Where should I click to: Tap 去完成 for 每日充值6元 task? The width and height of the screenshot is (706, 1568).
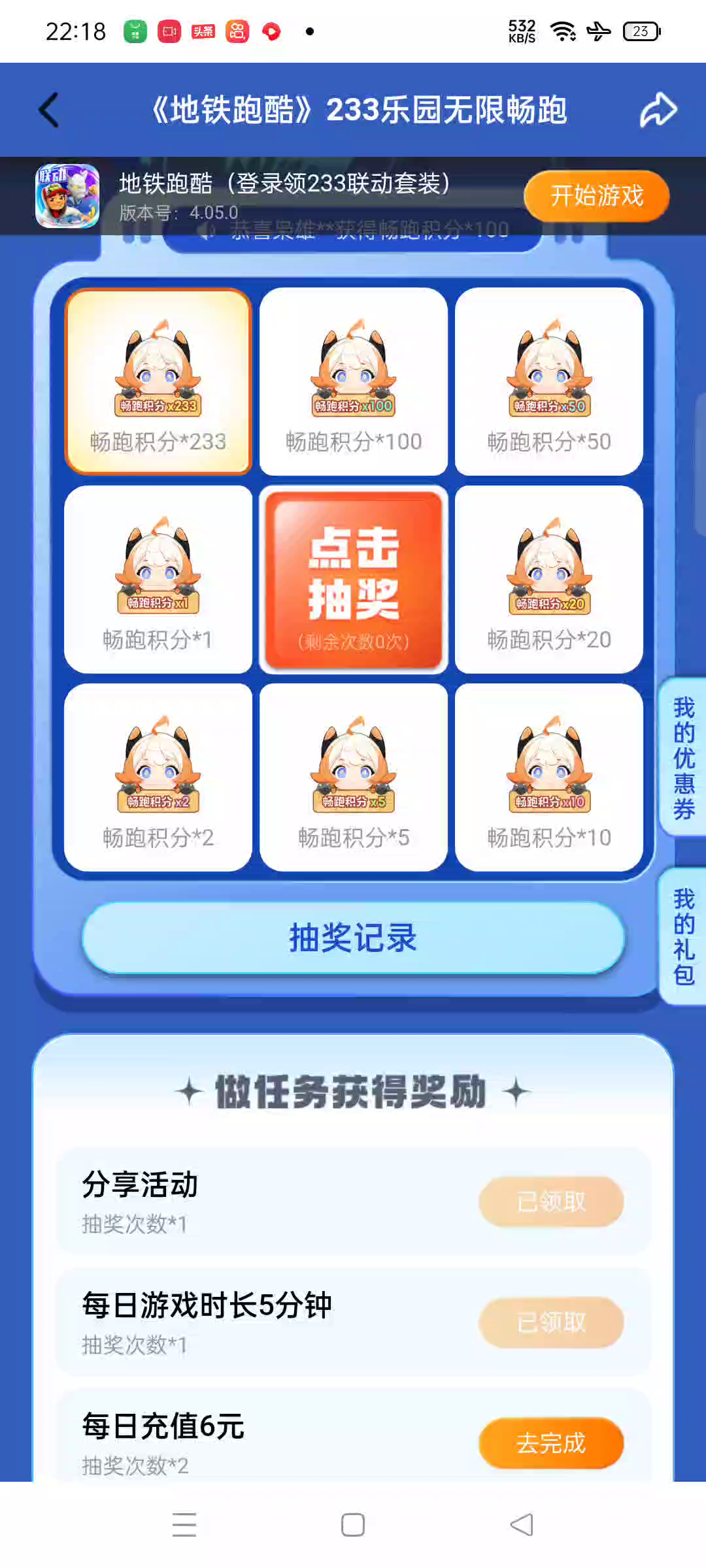tap(551, 1443)
